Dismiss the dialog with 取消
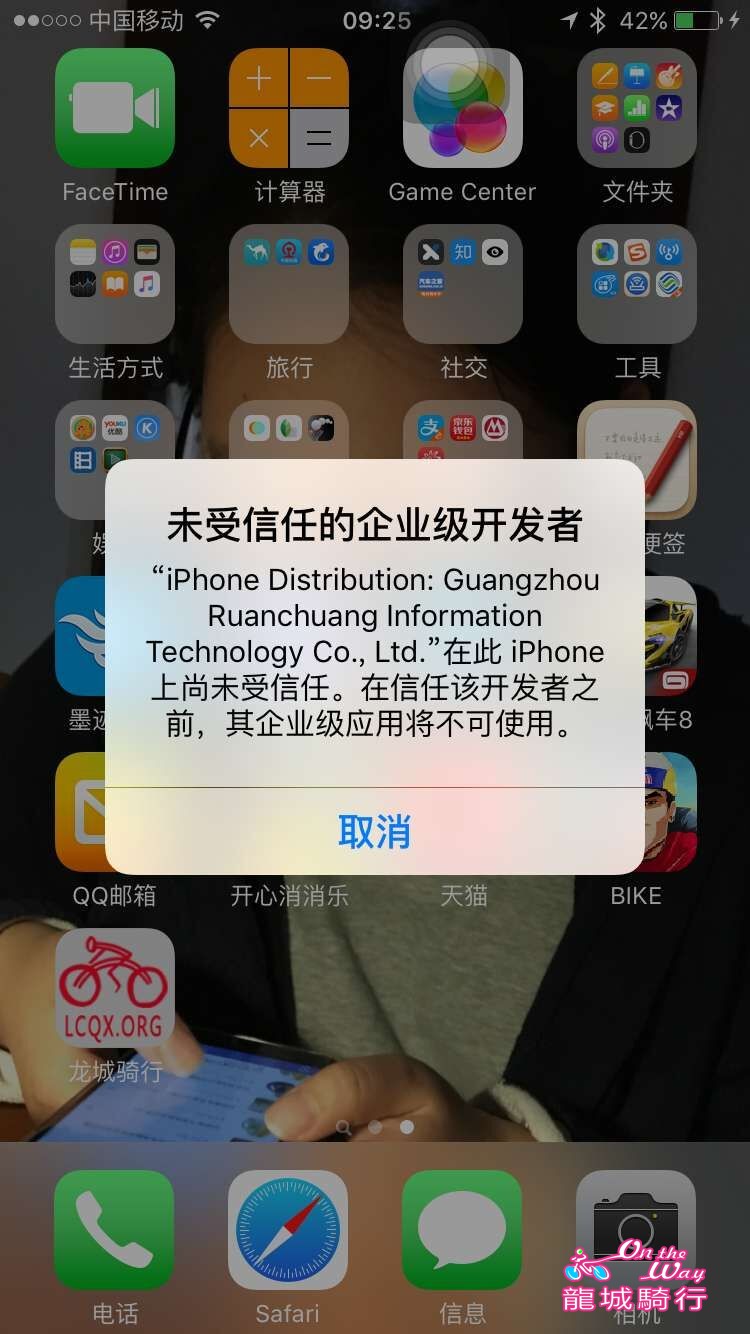The image size is (750, 1334). click(x=374, y=832)
